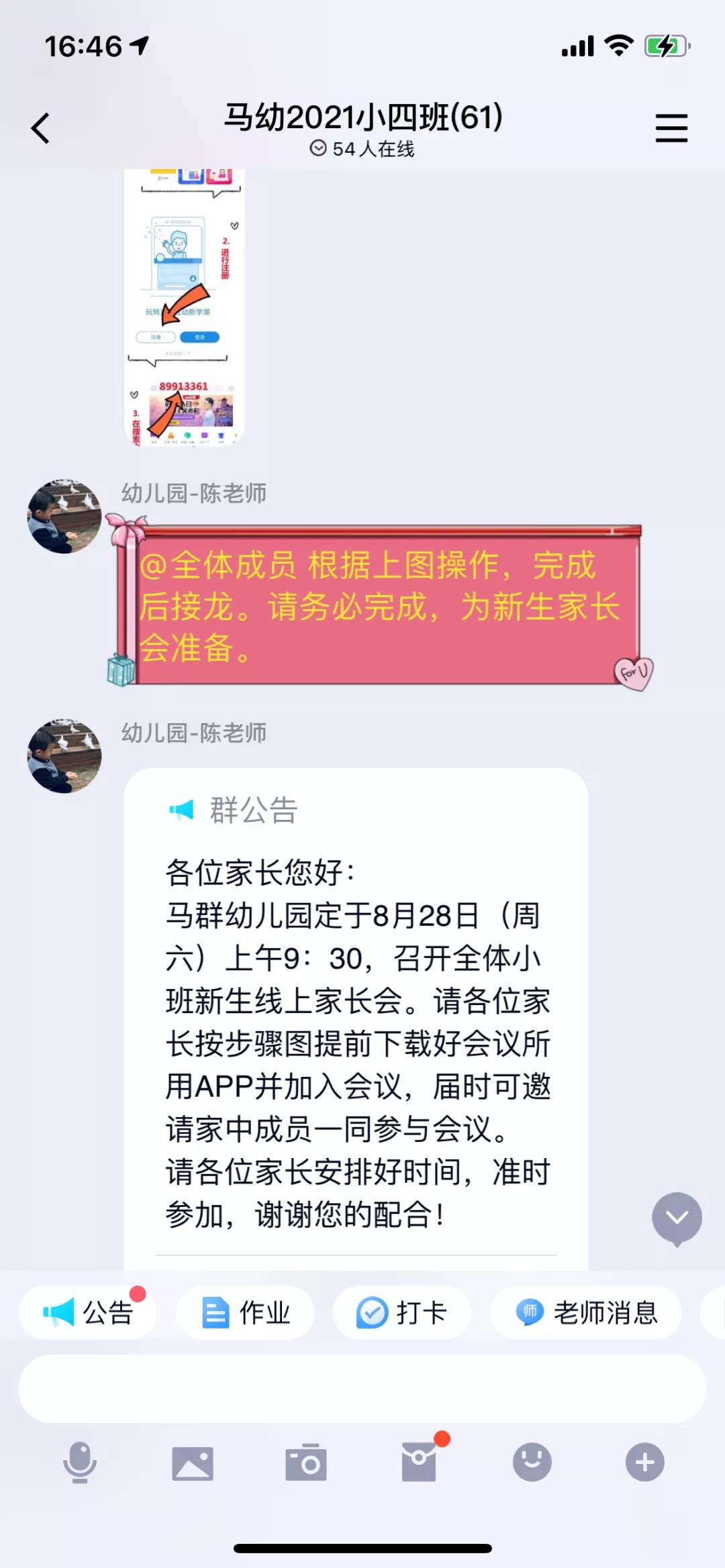Focus the message input field

[362, 1389]
